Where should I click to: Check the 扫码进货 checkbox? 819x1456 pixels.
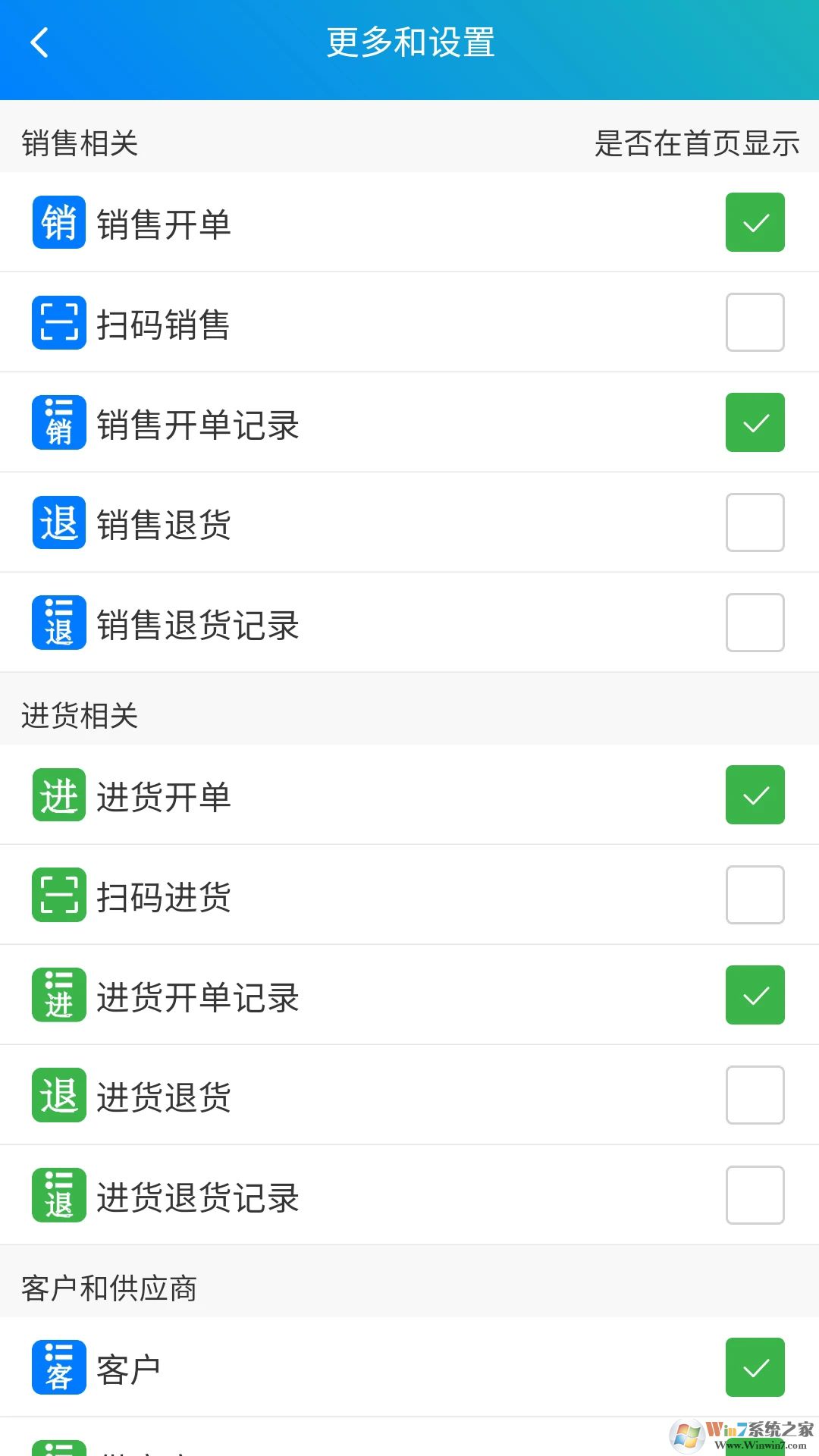(755, 895)
